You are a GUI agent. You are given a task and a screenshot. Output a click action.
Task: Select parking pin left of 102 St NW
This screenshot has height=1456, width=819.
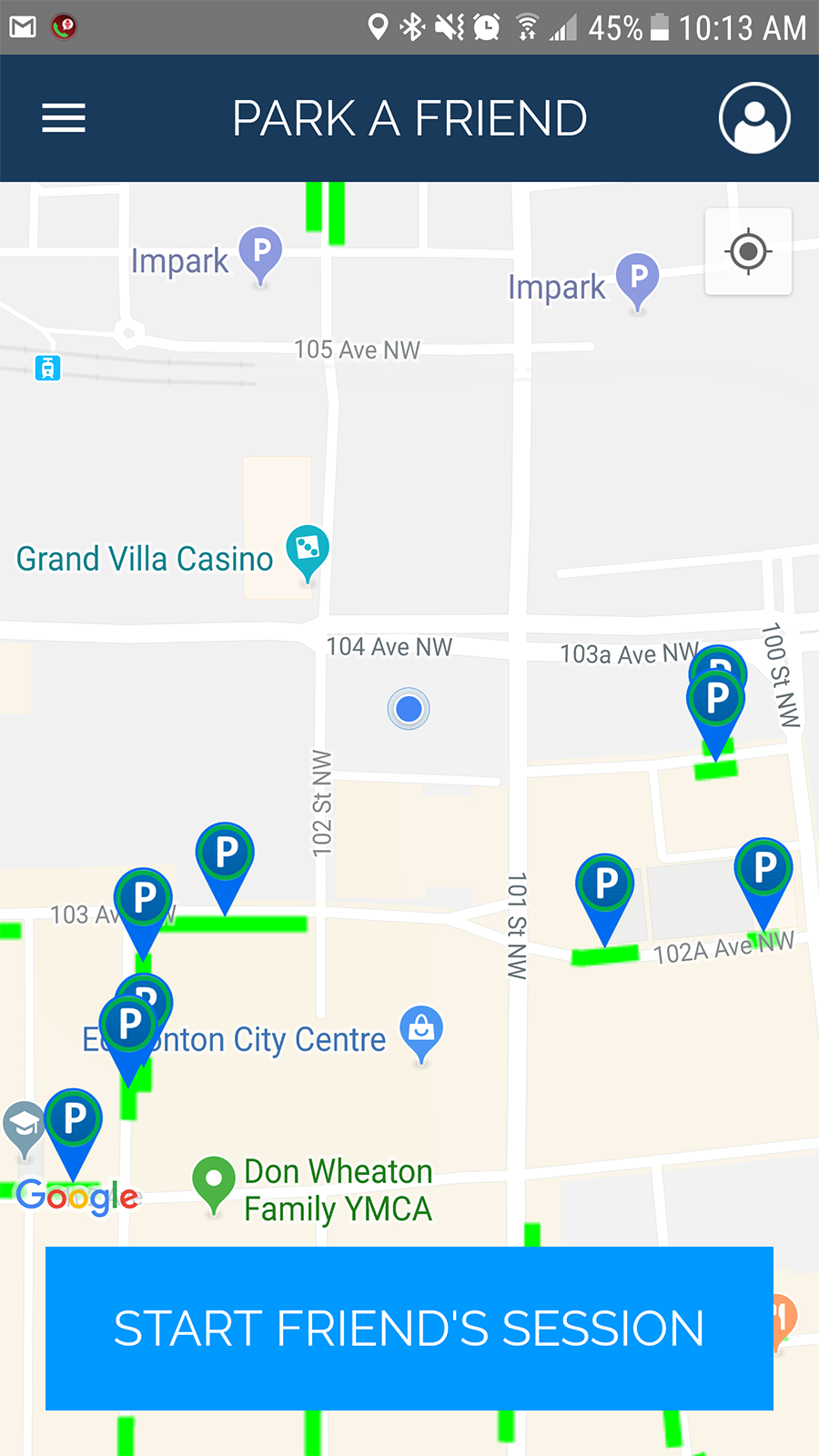pos(225,854)
